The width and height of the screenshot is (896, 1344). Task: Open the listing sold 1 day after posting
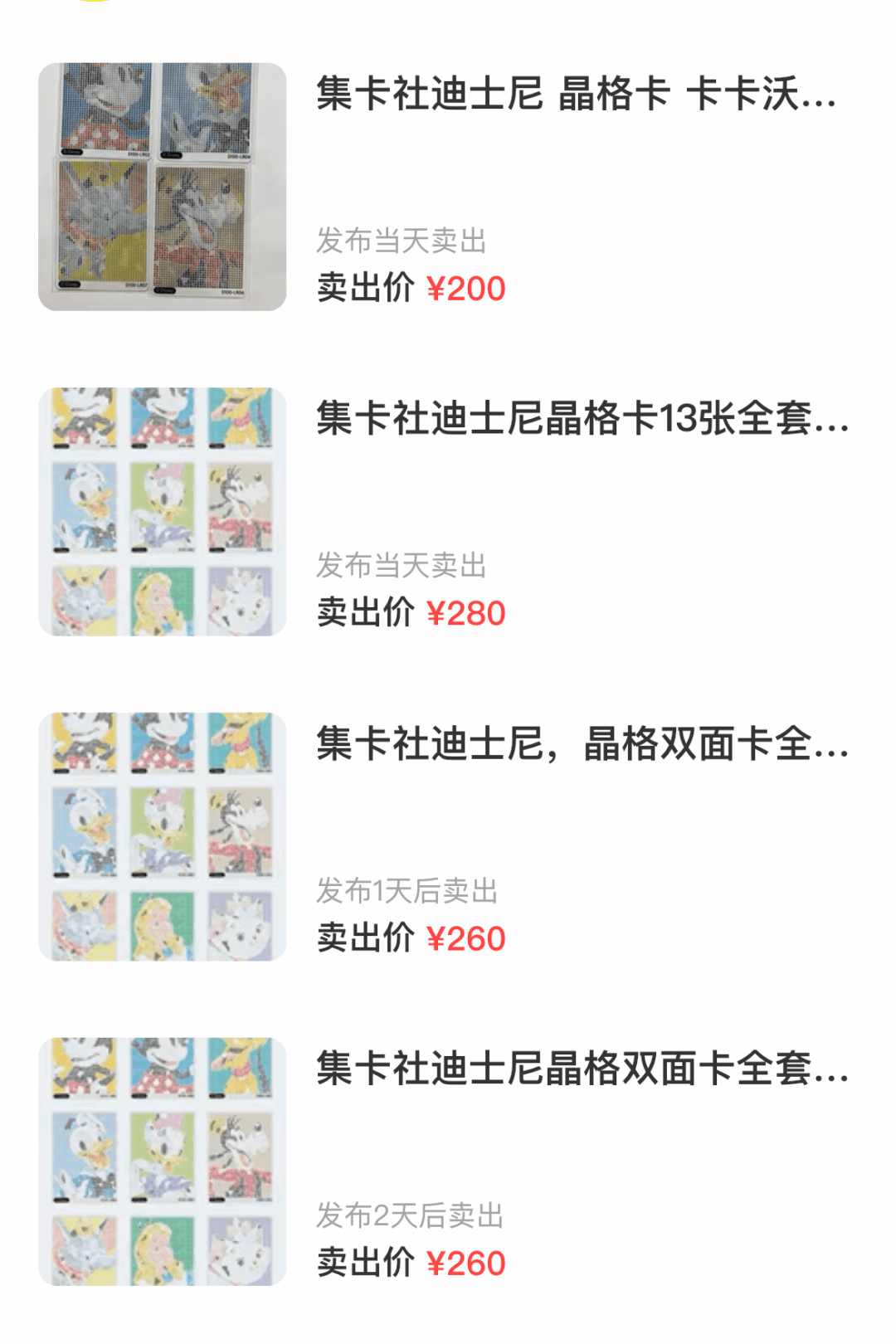click(581, 743)
